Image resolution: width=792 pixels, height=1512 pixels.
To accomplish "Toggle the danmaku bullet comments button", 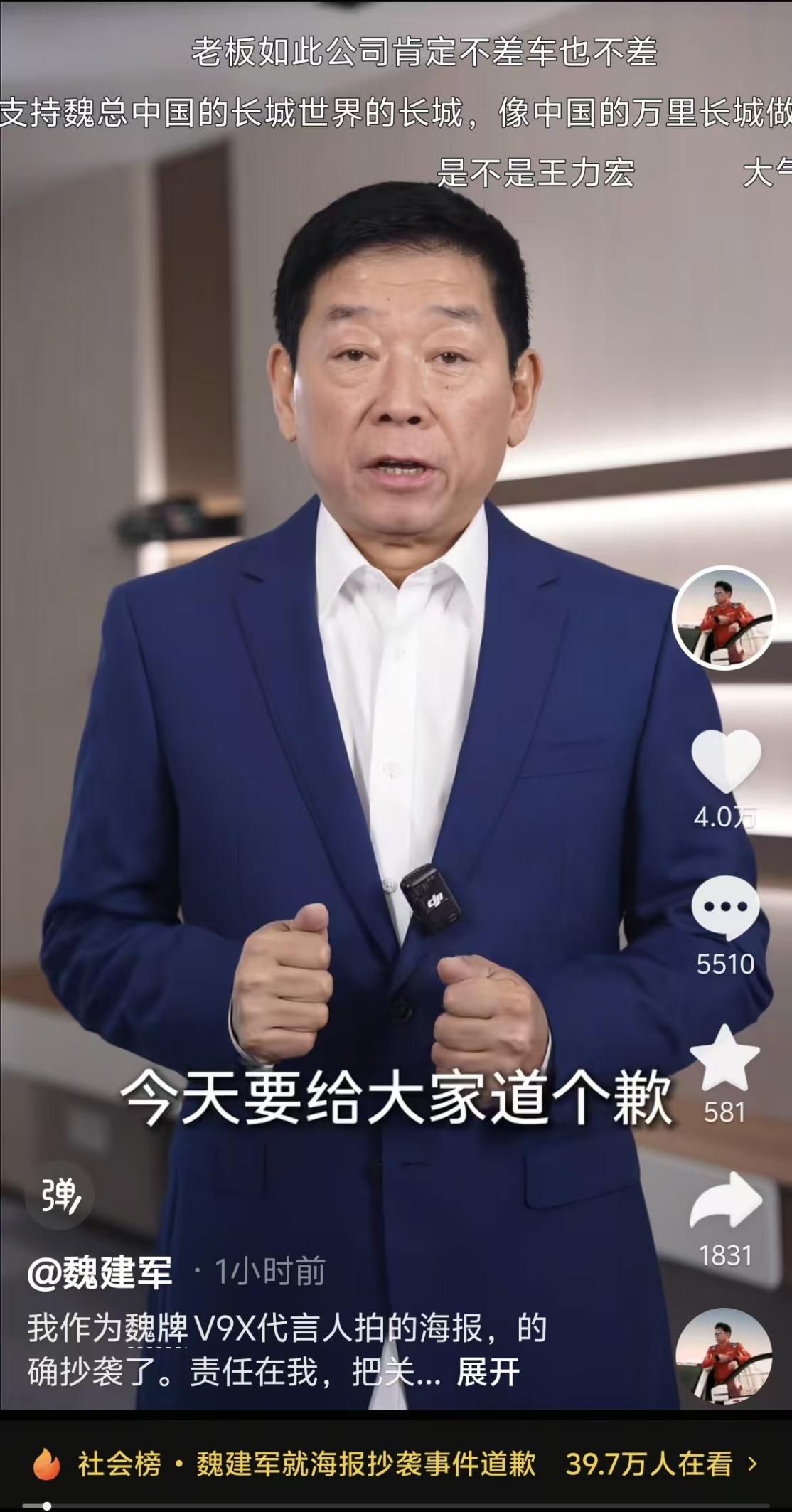I will [x=60, y=1196].
